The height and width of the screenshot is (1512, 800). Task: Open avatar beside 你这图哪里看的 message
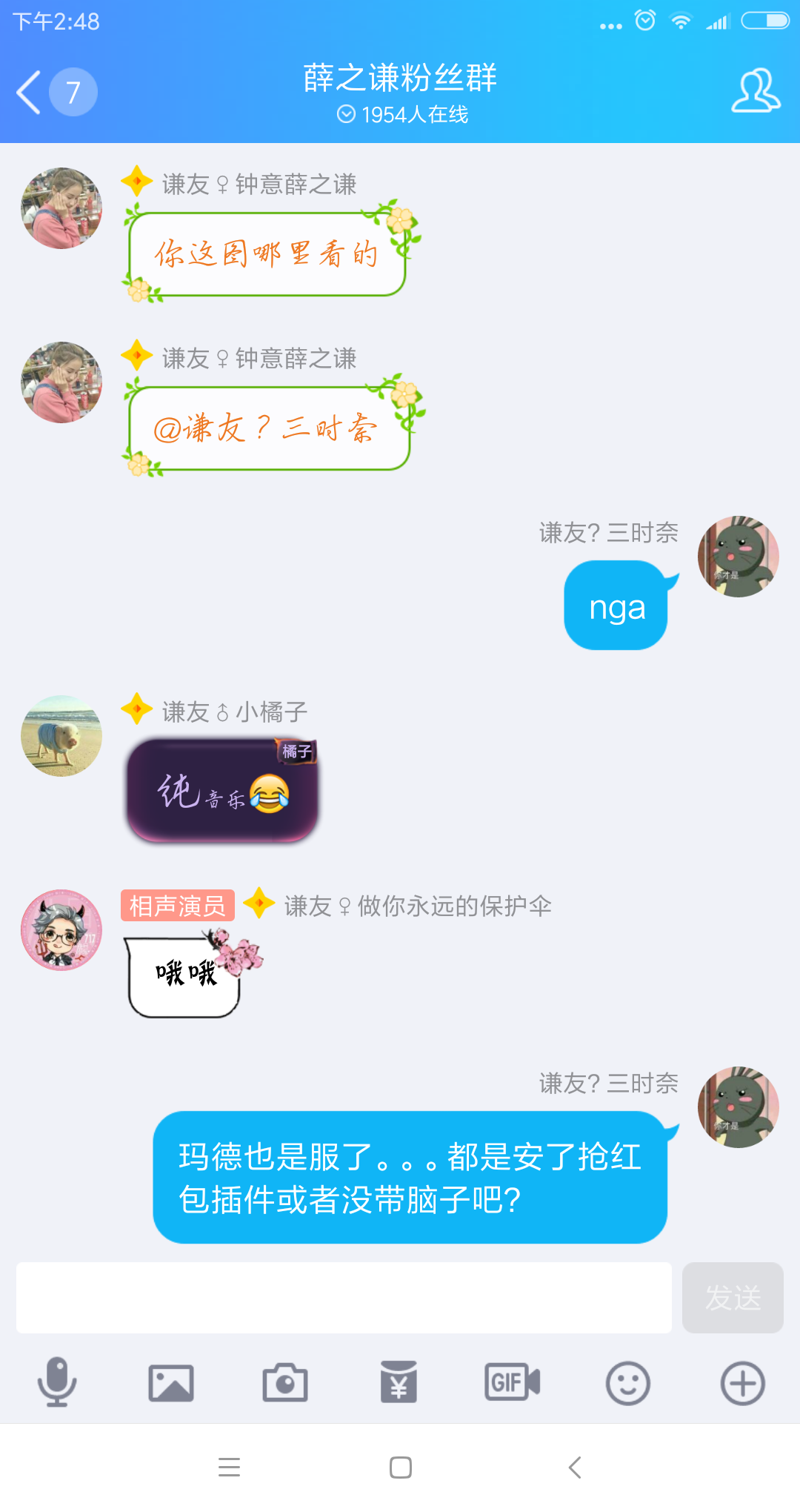[x=61, y=208]
